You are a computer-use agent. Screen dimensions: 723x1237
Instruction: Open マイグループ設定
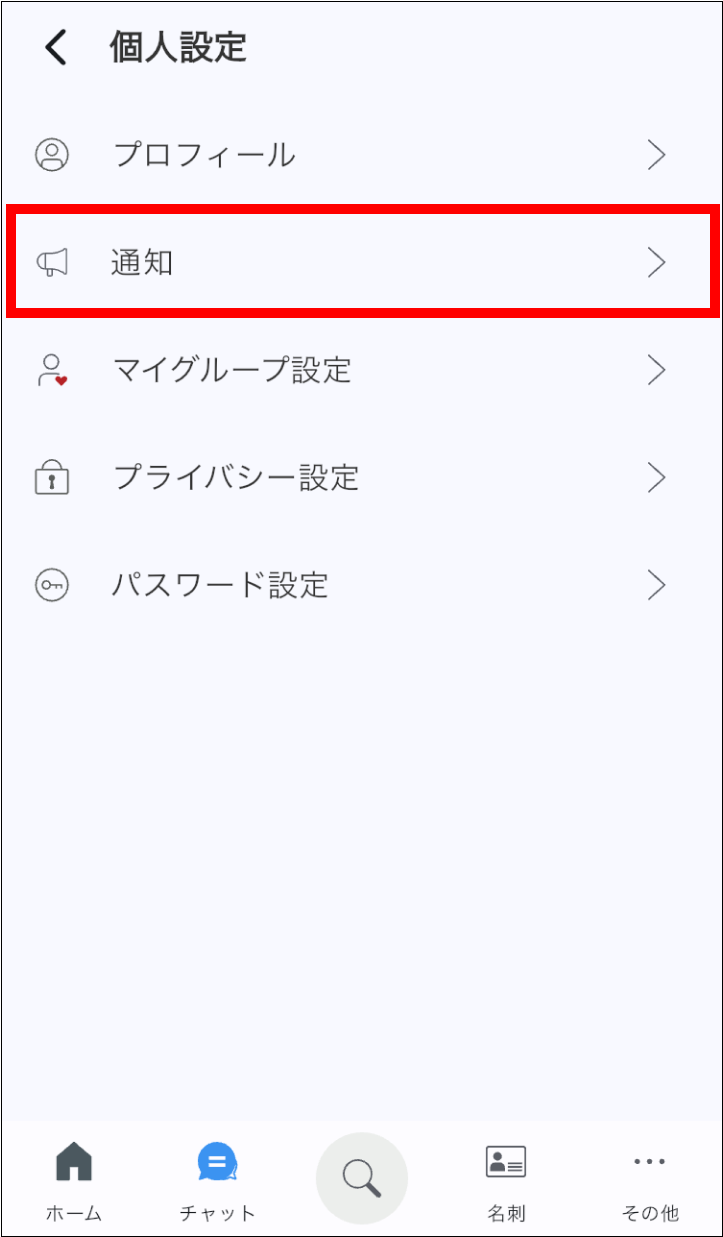tap(361, 370)
